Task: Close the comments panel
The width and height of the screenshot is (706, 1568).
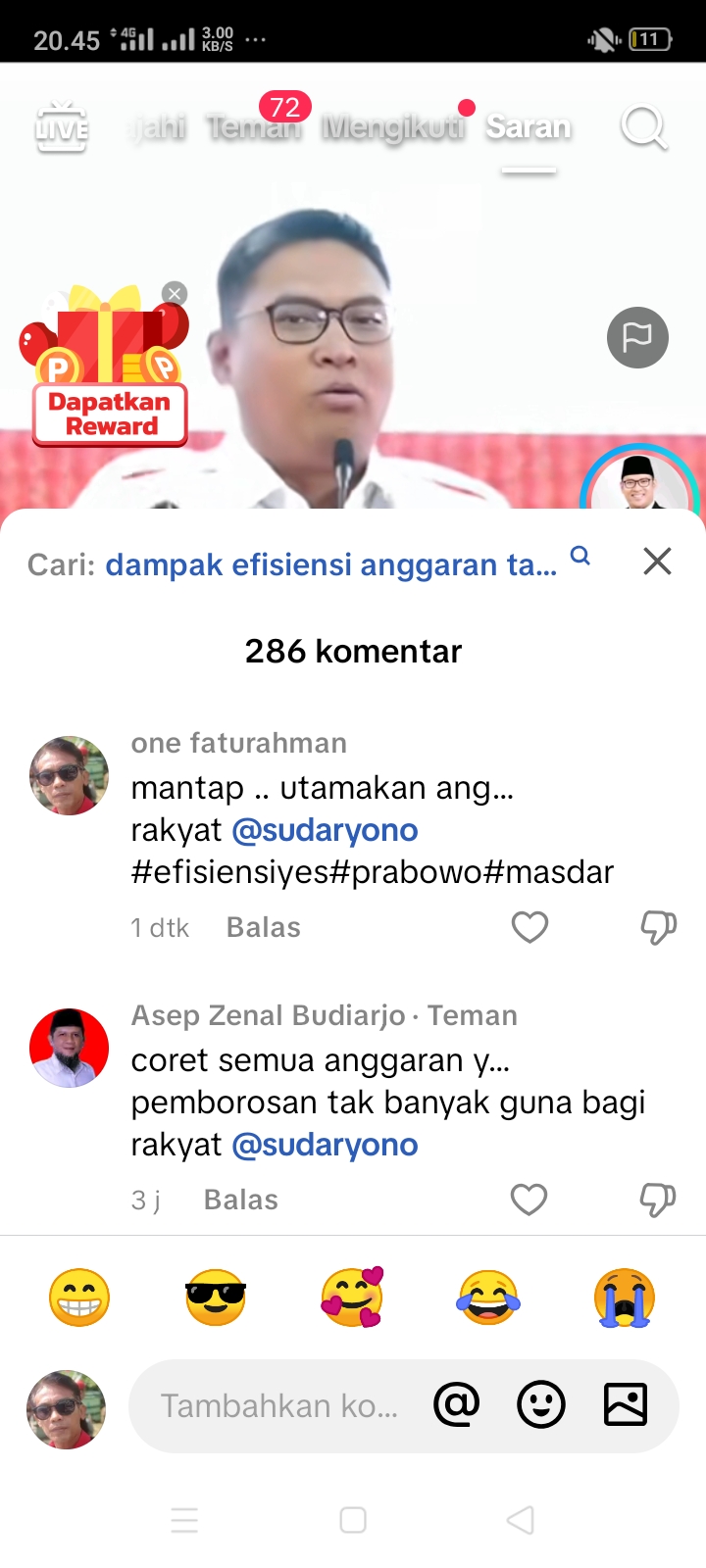Action: tap(657, 562)
